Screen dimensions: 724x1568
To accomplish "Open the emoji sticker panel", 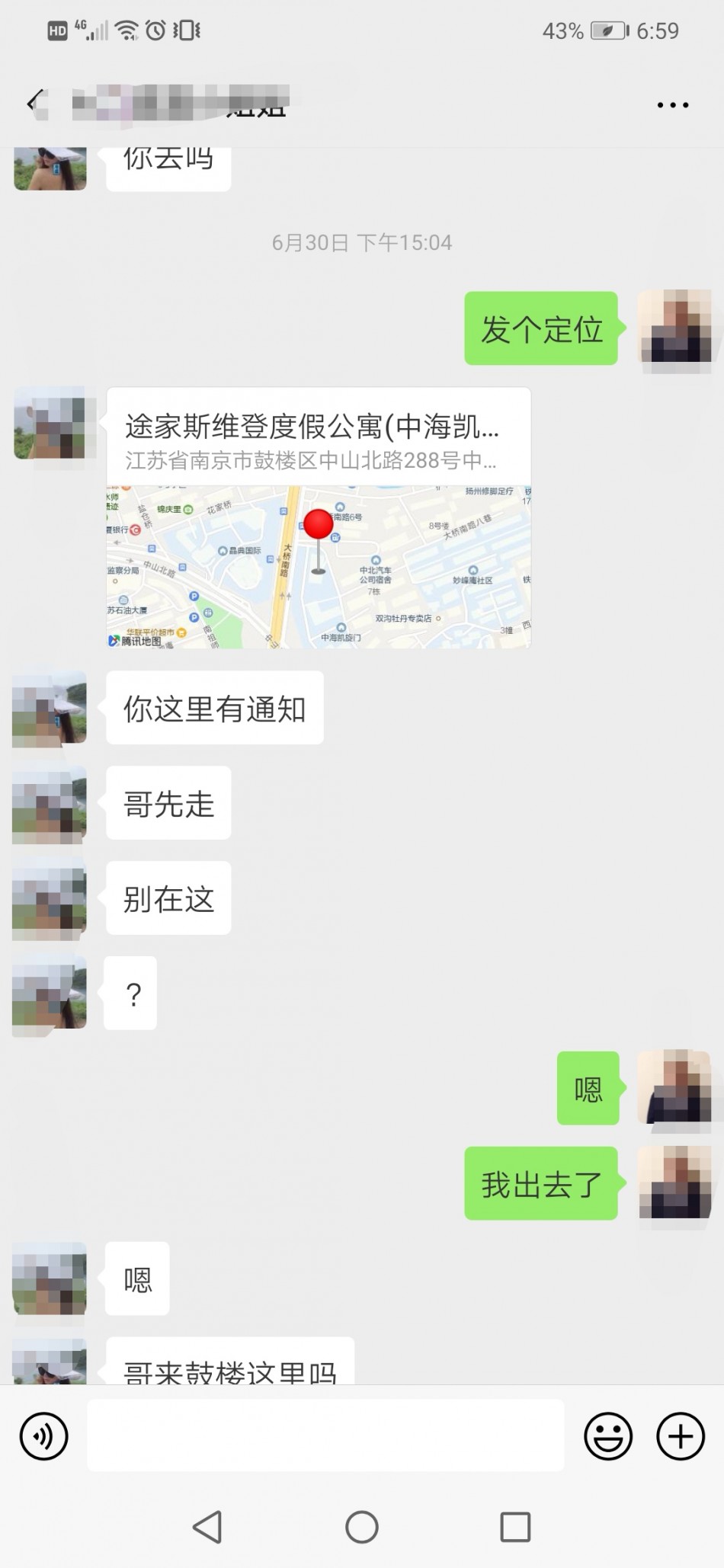I will 607,1436.
